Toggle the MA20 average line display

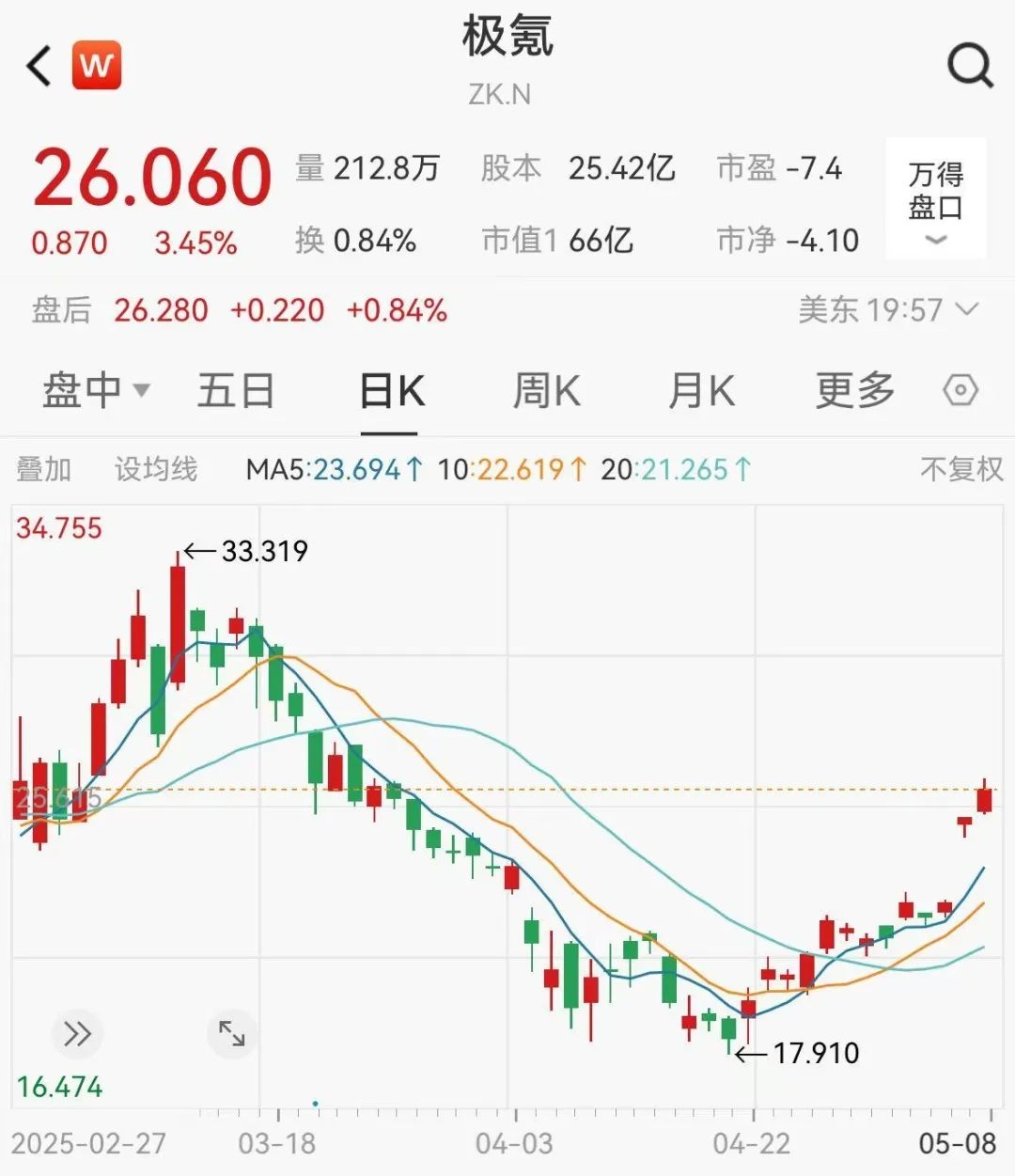[675, 467]
